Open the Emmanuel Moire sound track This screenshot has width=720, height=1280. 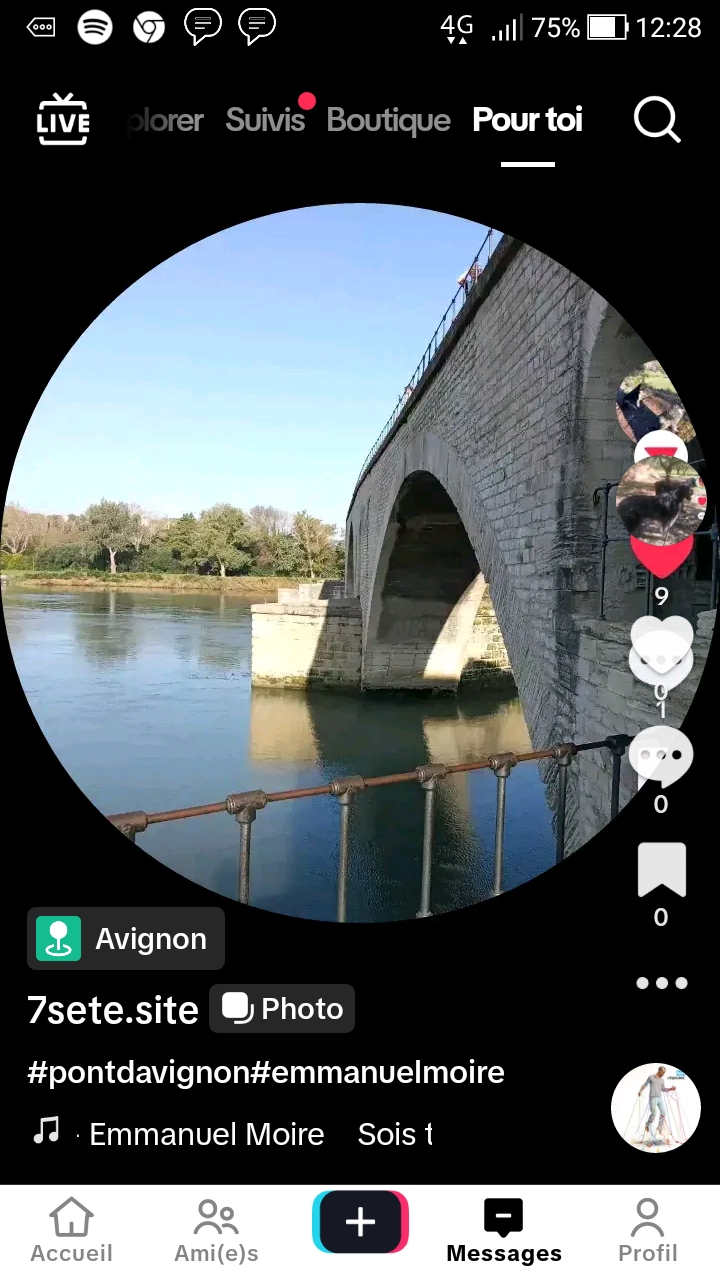pos(207,1134)
